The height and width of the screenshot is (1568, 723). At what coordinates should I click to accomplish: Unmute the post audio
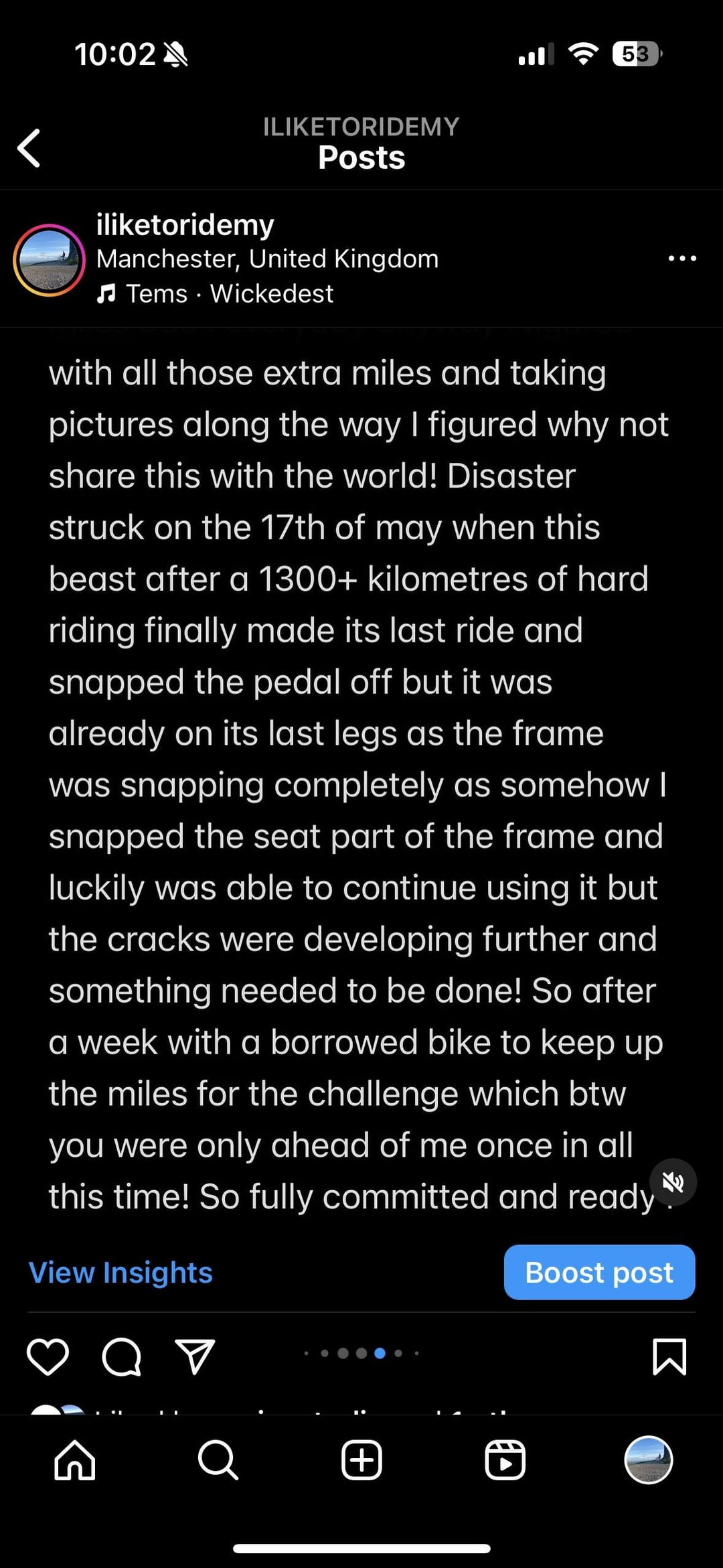coord(673,1182)
